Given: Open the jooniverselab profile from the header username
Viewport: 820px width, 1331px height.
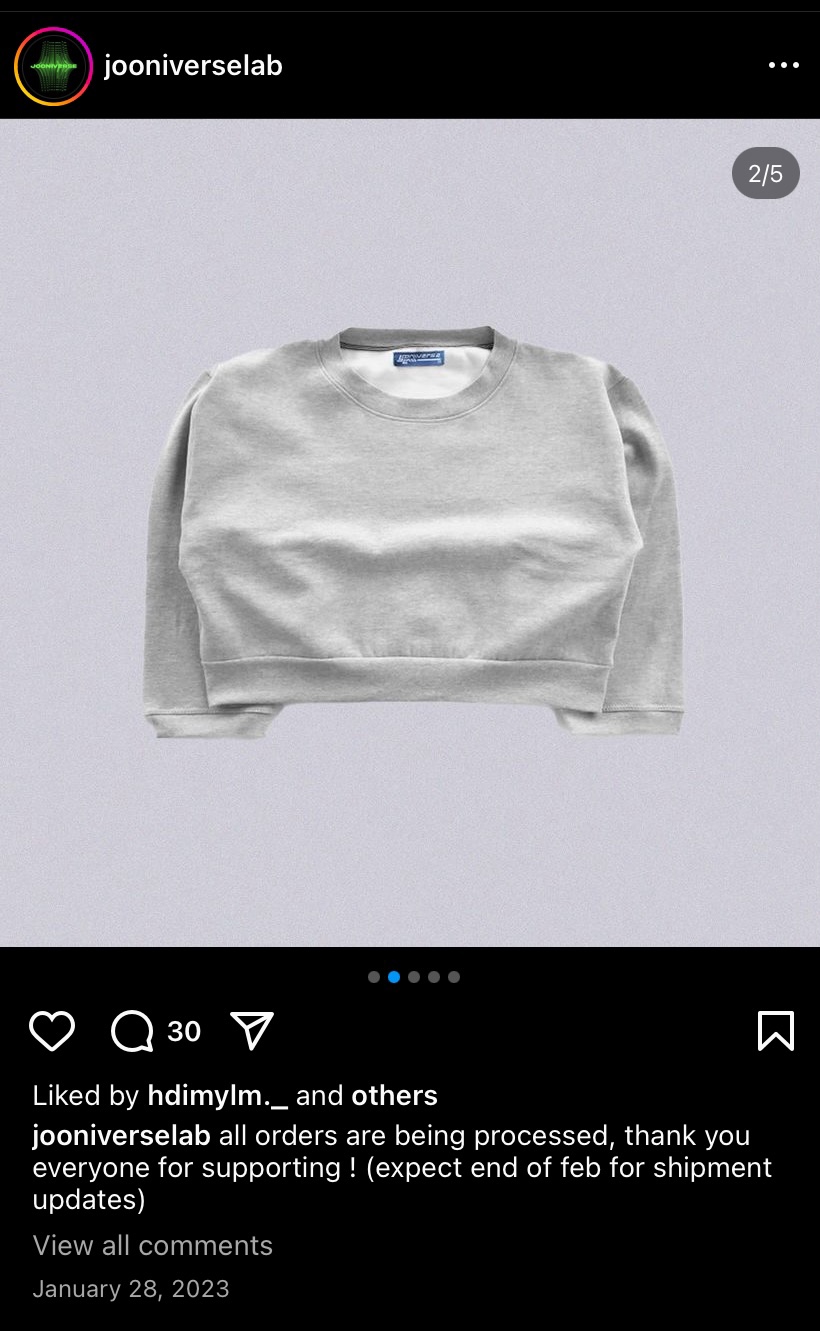Looking at the screenshot, I should click(x=193, y=66).
